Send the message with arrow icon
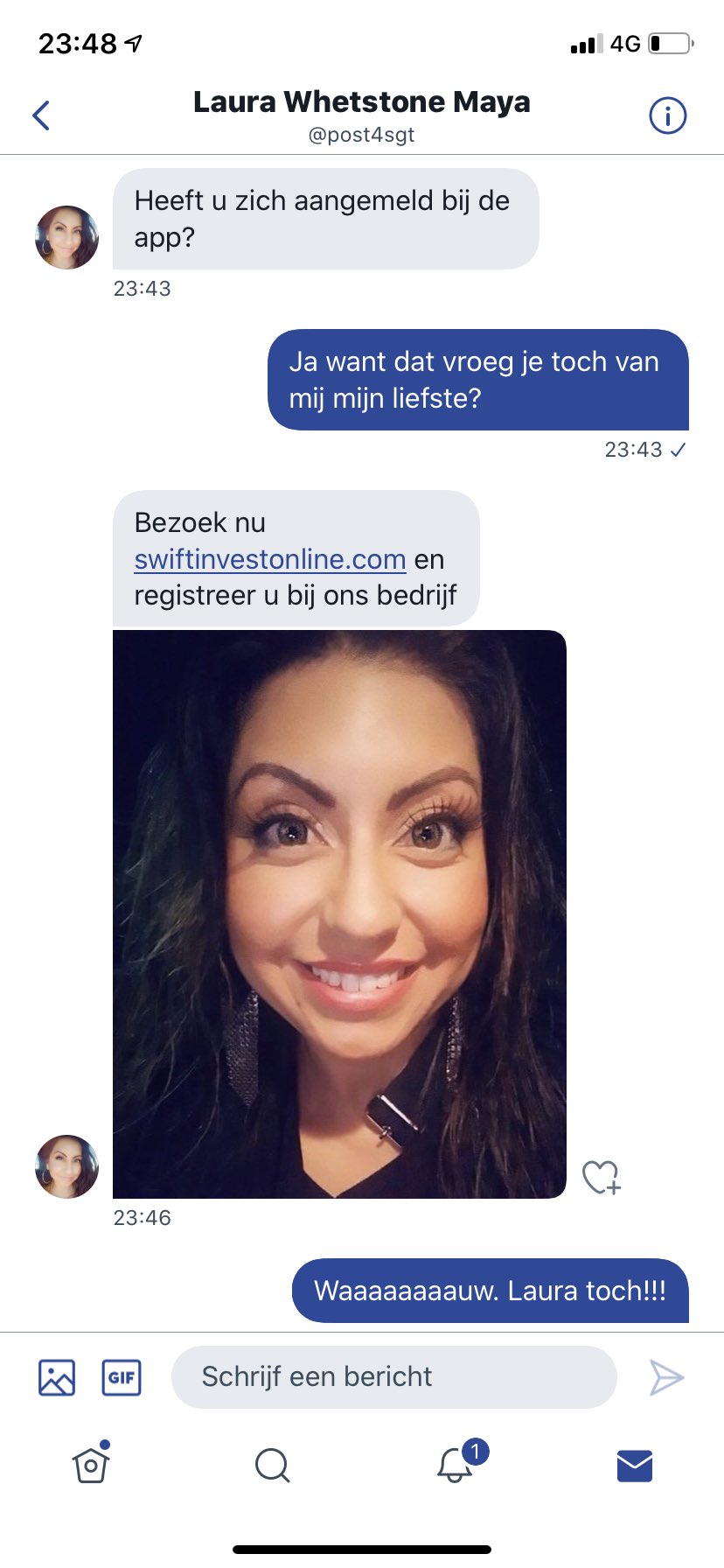The image size is (724, 1568). (666, 1377)
